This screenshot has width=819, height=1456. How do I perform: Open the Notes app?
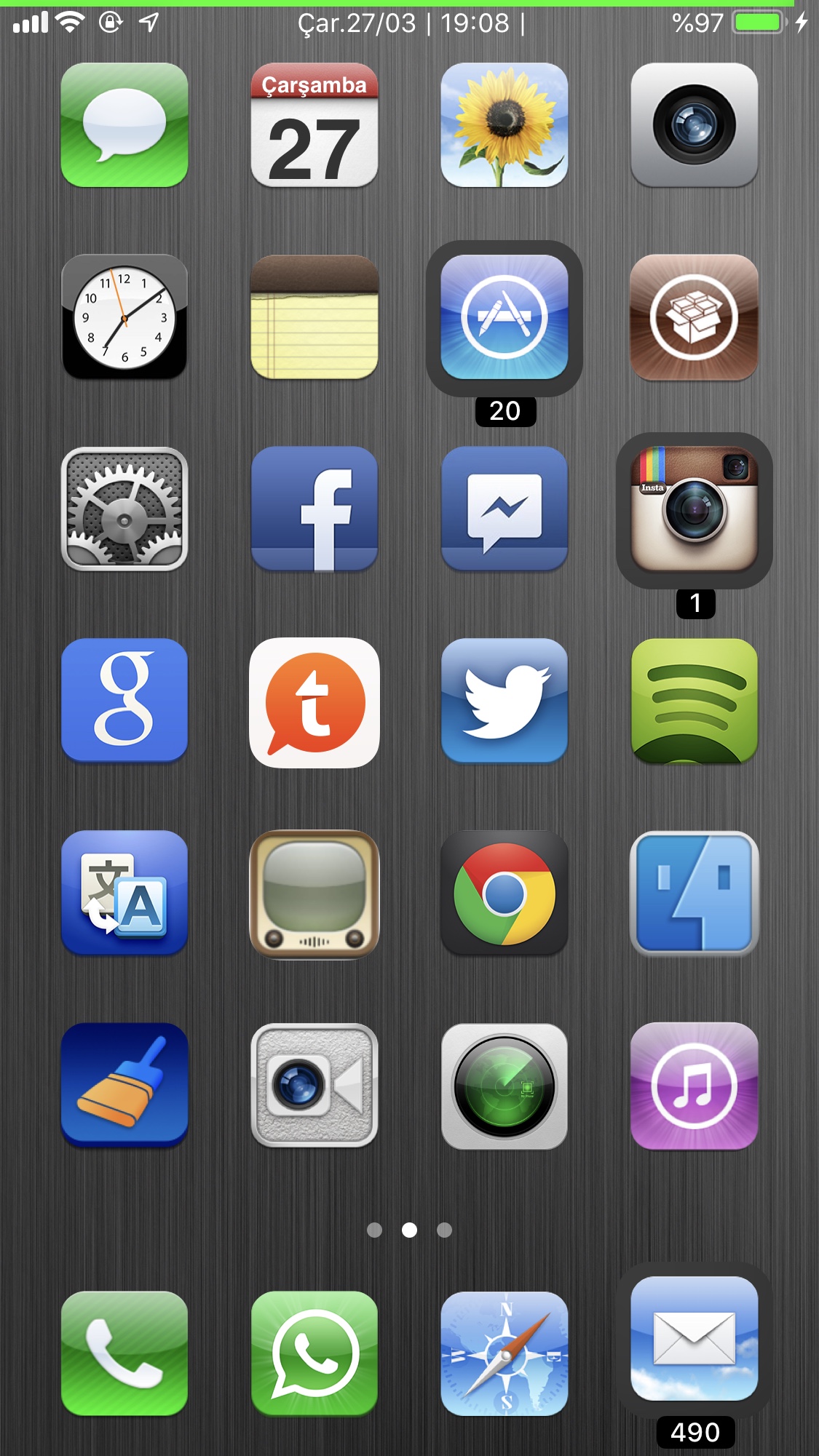click(x=314, y=317)
